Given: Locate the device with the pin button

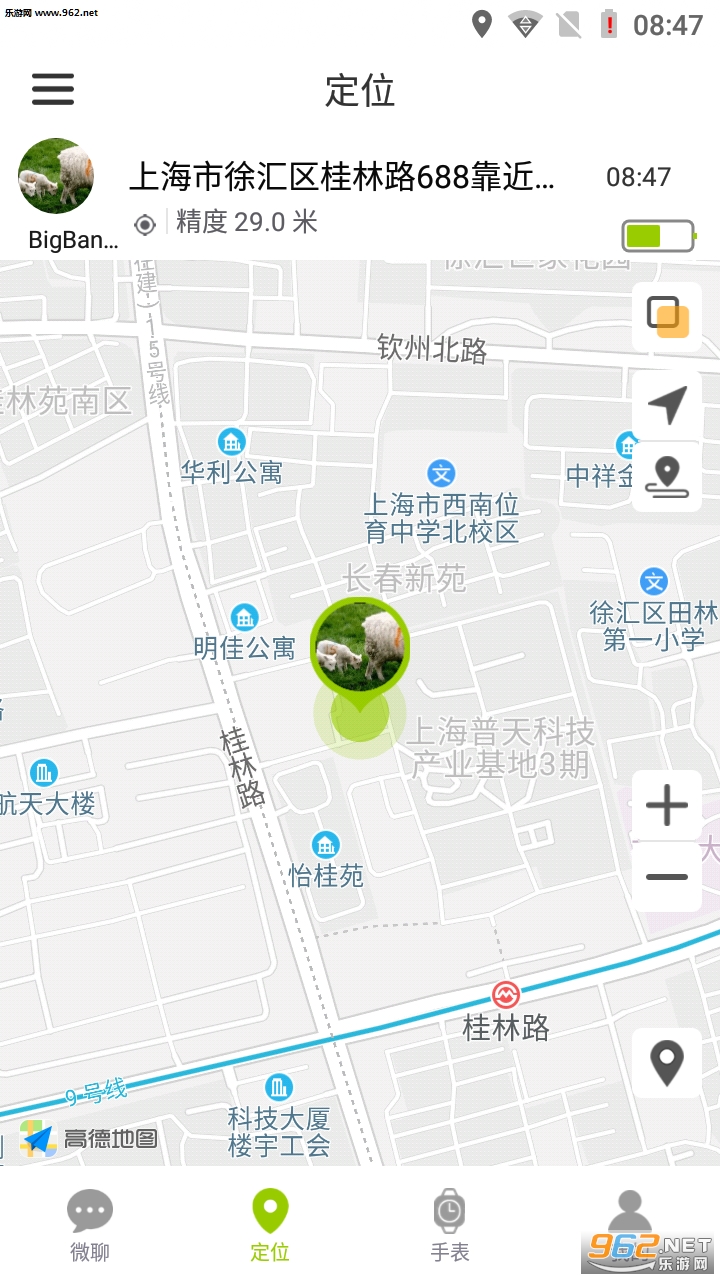Looking at the screenshot, I should coord(667,1062).
